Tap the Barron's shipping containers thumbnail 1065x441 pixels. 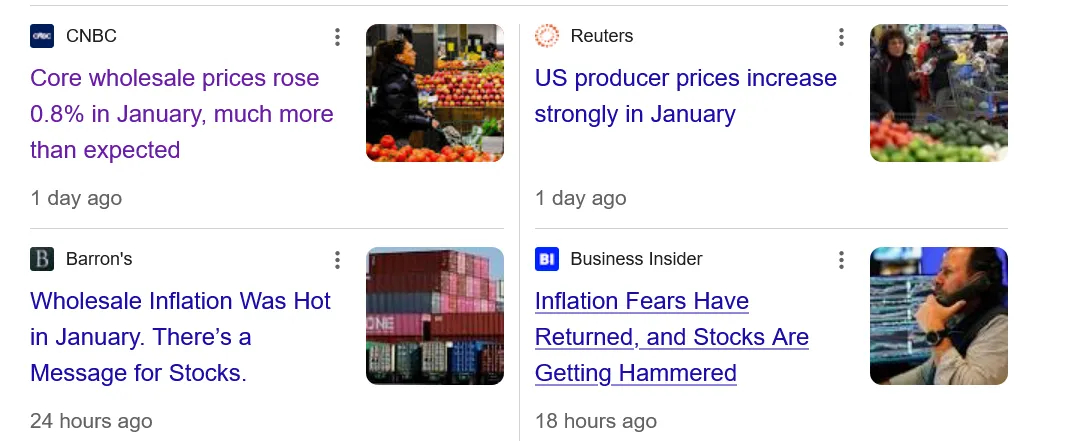435,316
